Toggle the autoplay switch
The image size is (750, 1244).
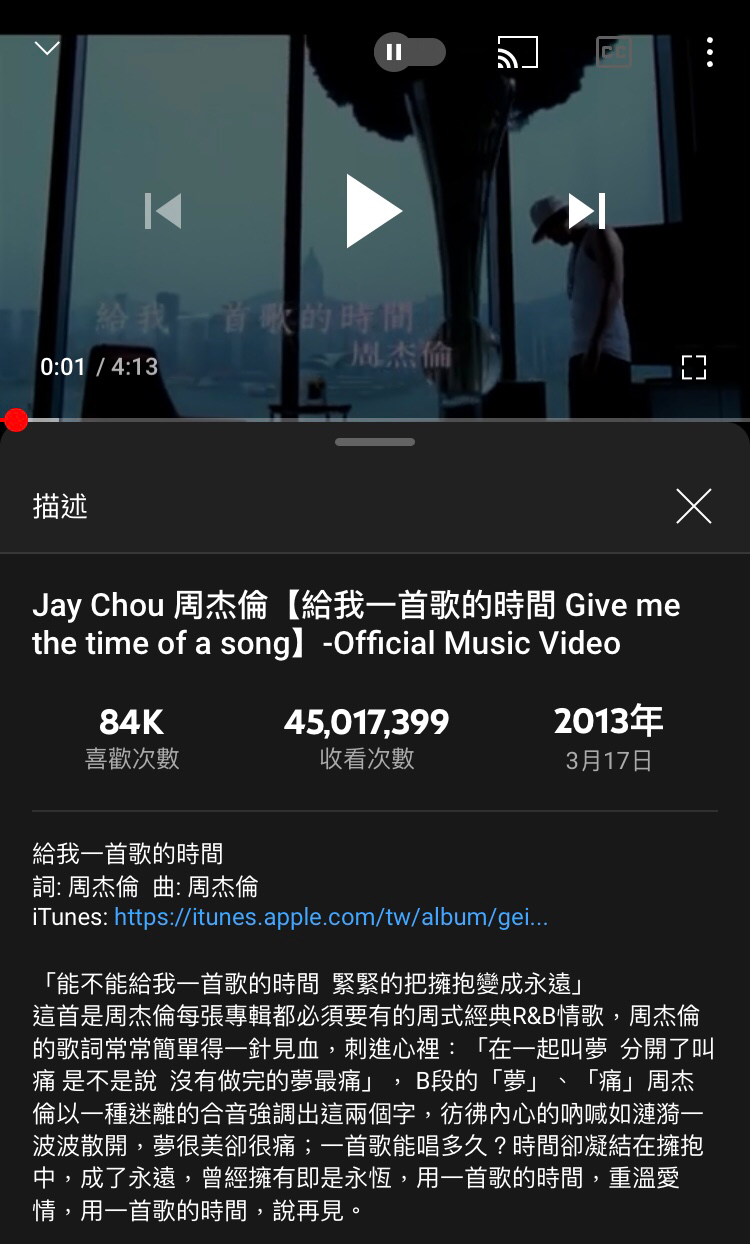coord(410,52)
